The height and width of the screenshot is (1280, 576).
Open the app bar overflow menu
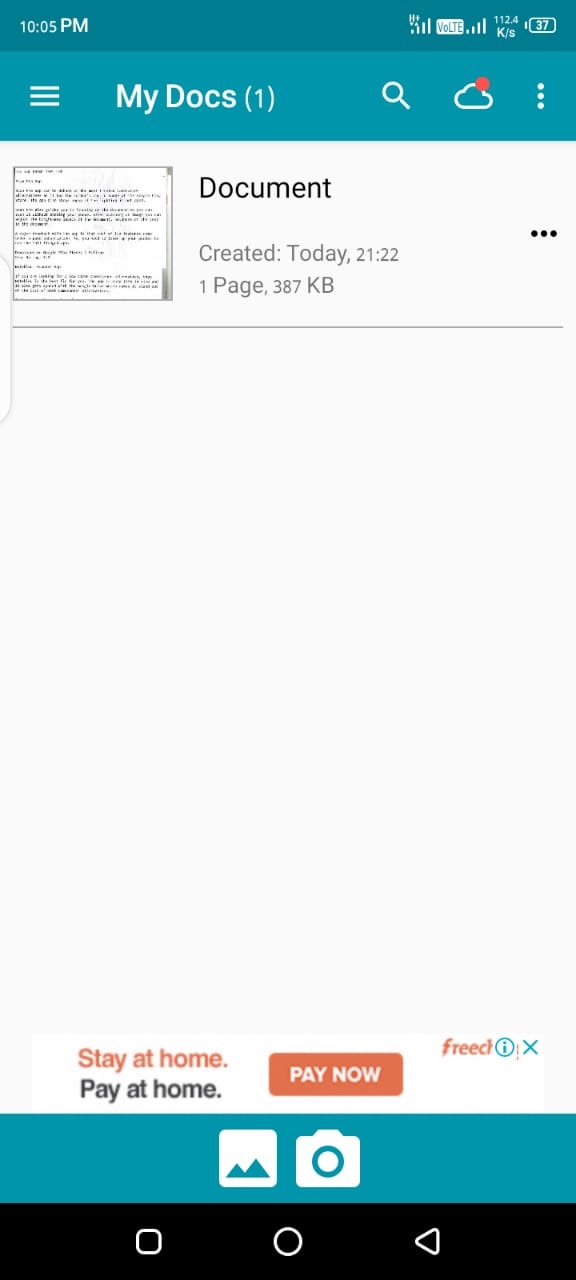pyautogui.click(x=541, y=96)
